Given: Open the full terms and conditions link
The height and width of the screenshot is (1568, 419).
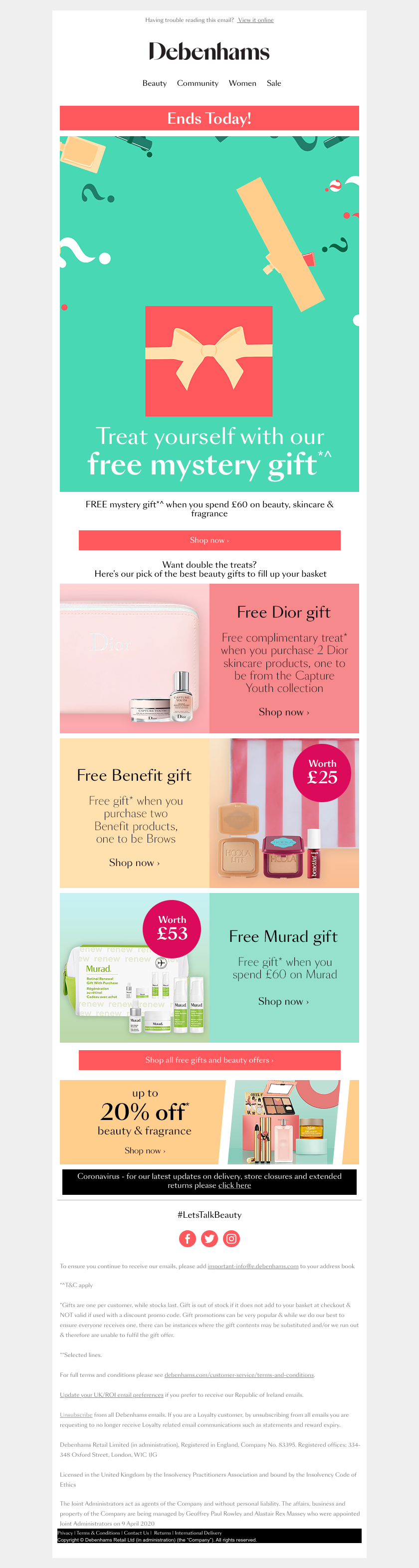Looking at the screenshot, I should (239, 1375).
